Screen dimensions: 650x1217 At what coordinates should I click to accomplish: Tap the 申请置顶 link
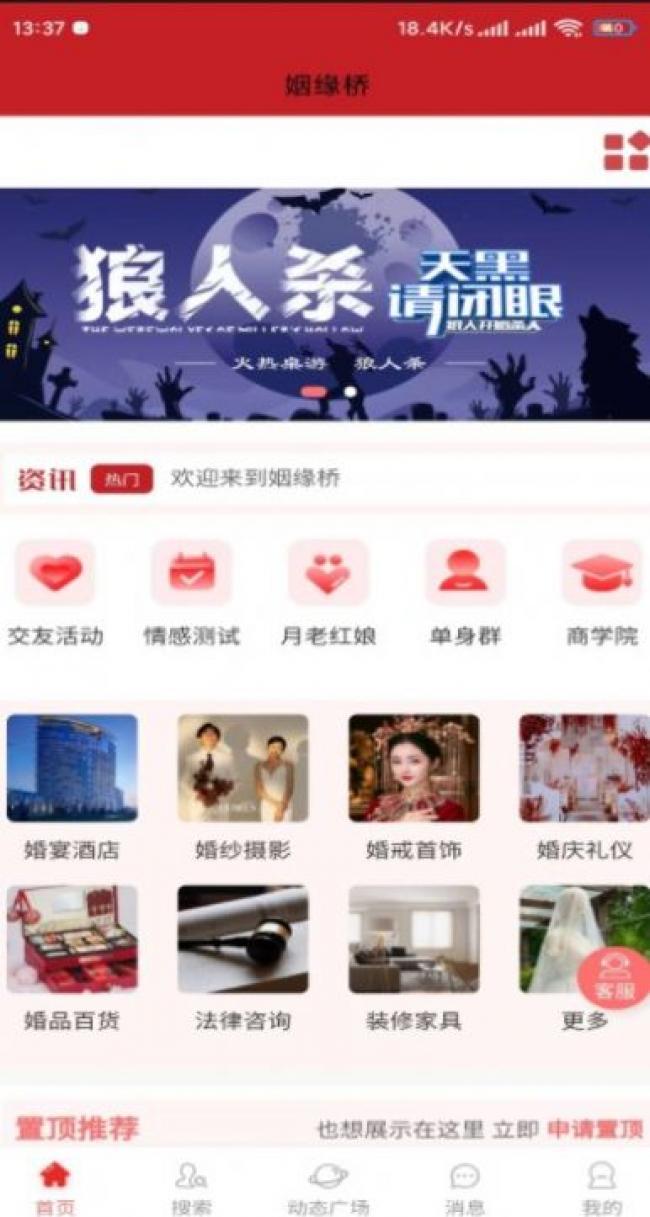pos(595,1130)
